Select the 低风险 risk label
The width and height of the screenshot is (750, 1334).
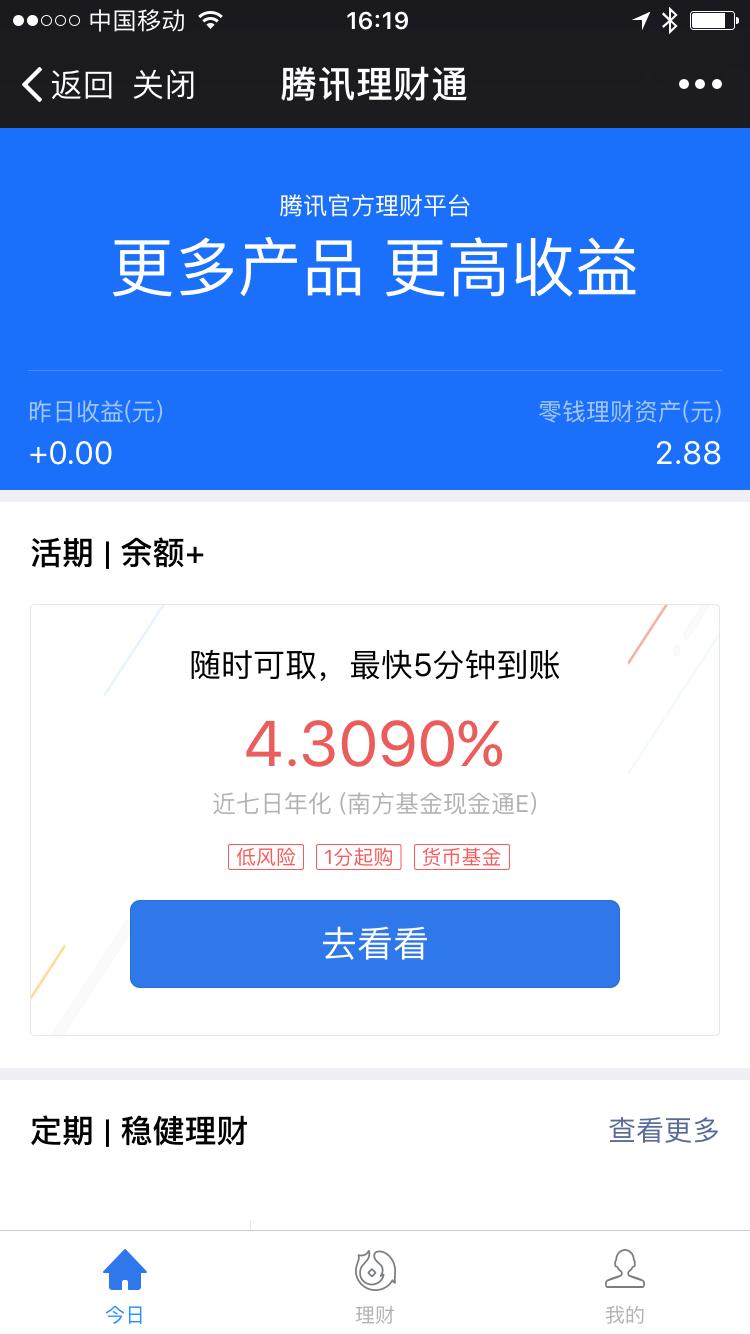click(x=265, y=857)
